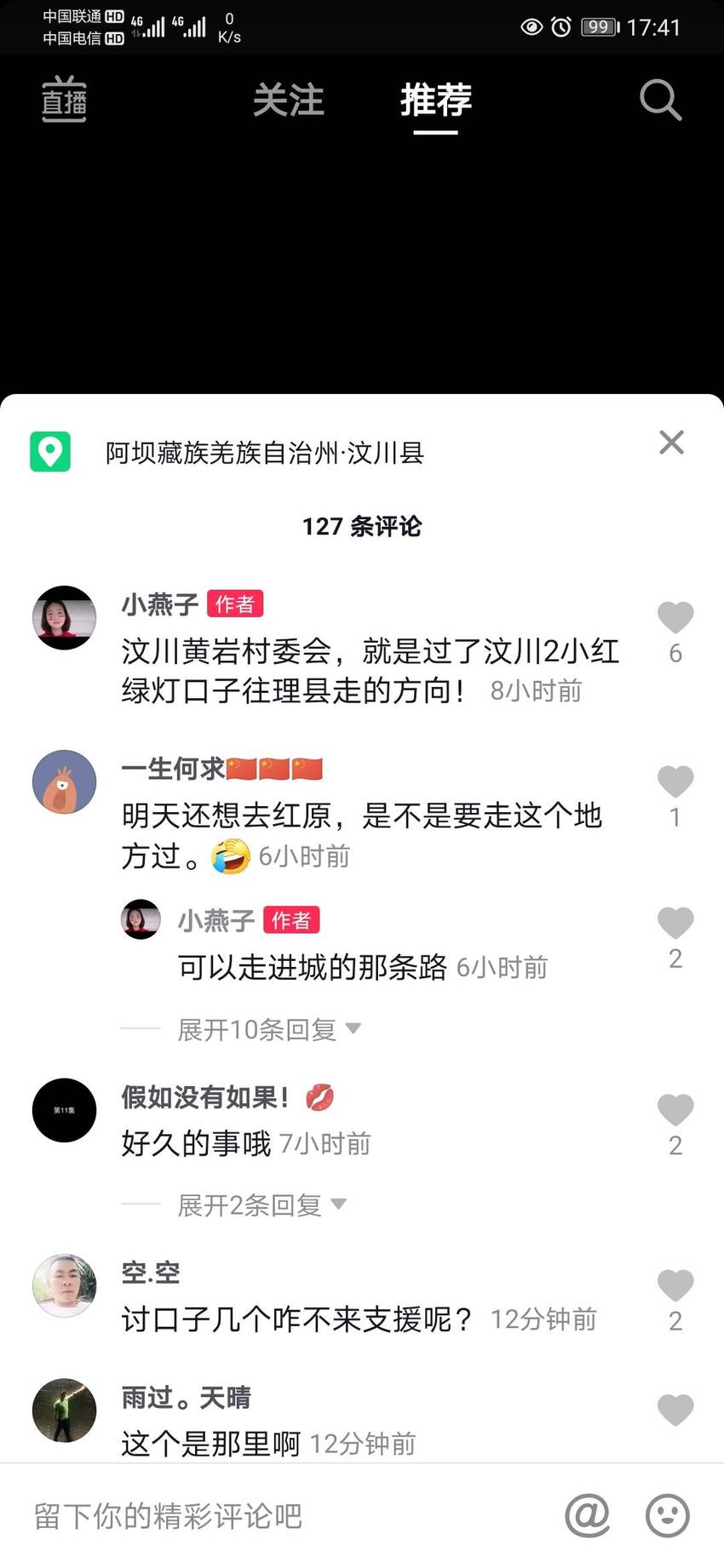Open location 阿坝藏族羌族自治州·汶川县
The height and width of the screenshot is (1568, 724).
pyautogui.click(x=265, y=452)
